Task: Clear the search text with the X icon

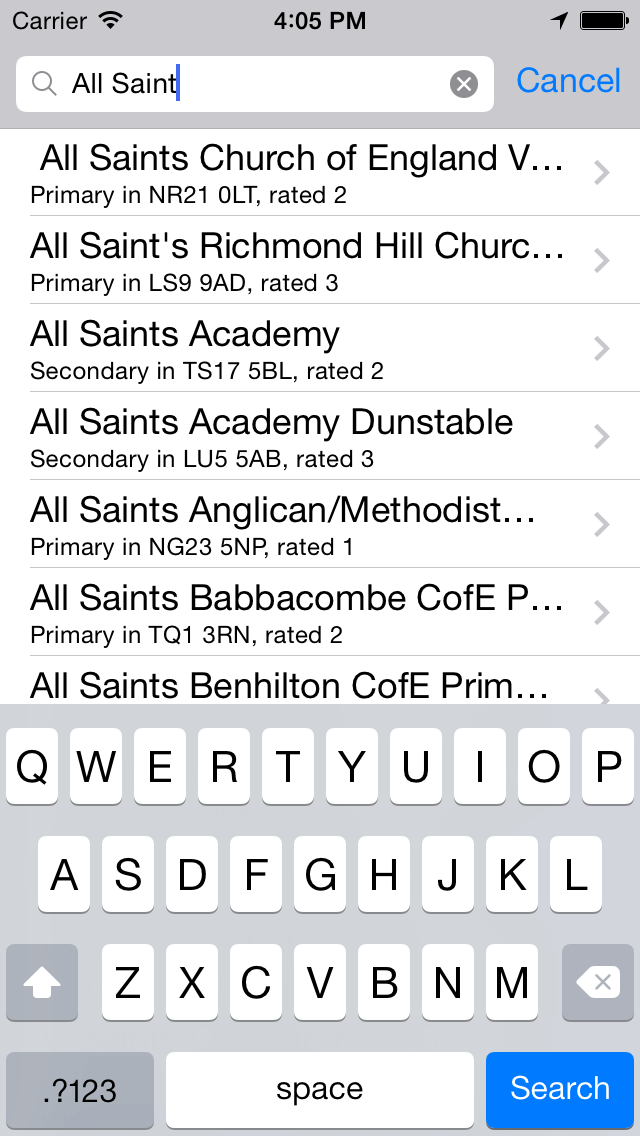Action: pyautogui.click(x=464, y=85)
